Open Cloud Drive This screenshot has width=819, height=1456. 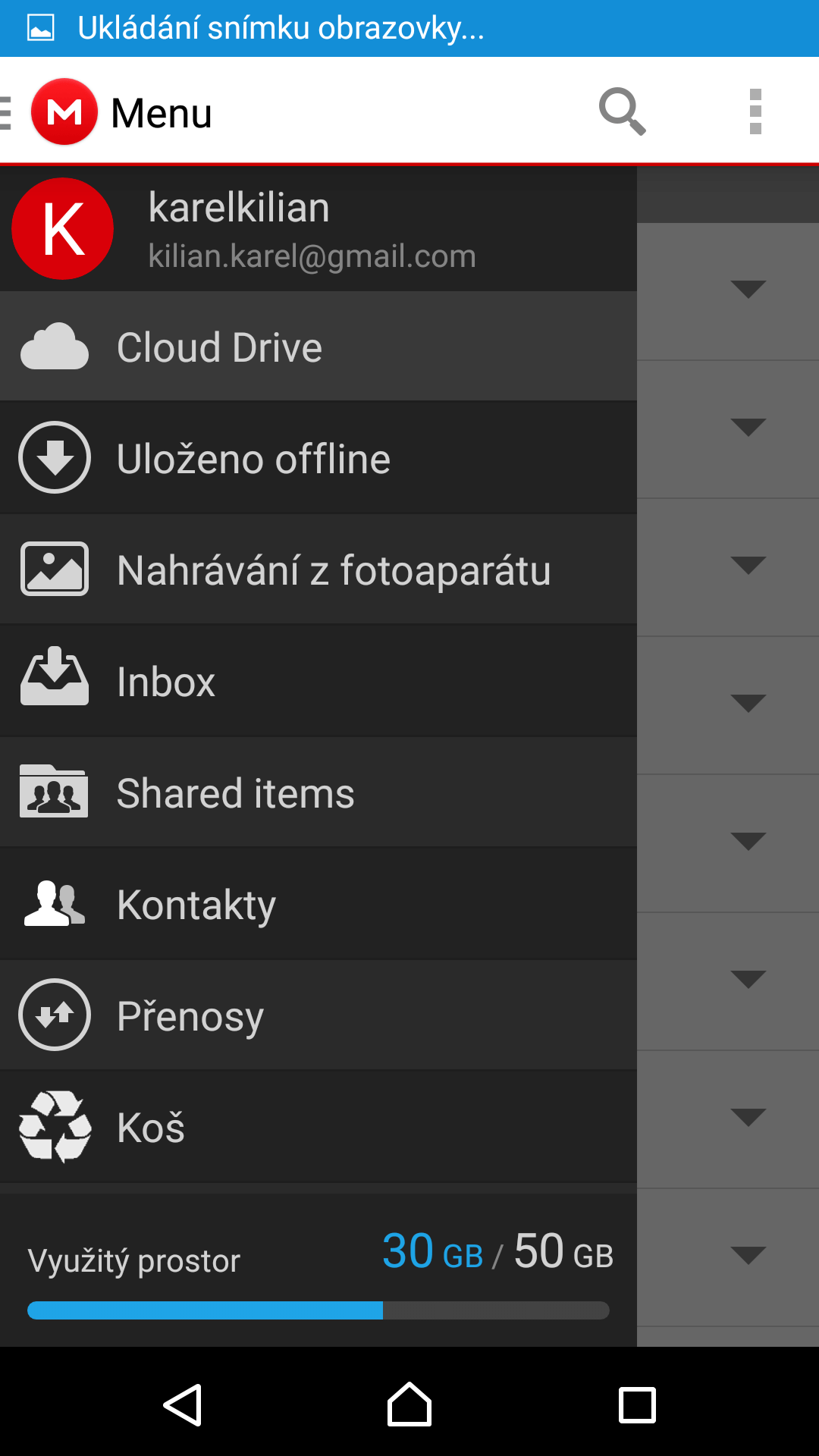pos(318,347)
